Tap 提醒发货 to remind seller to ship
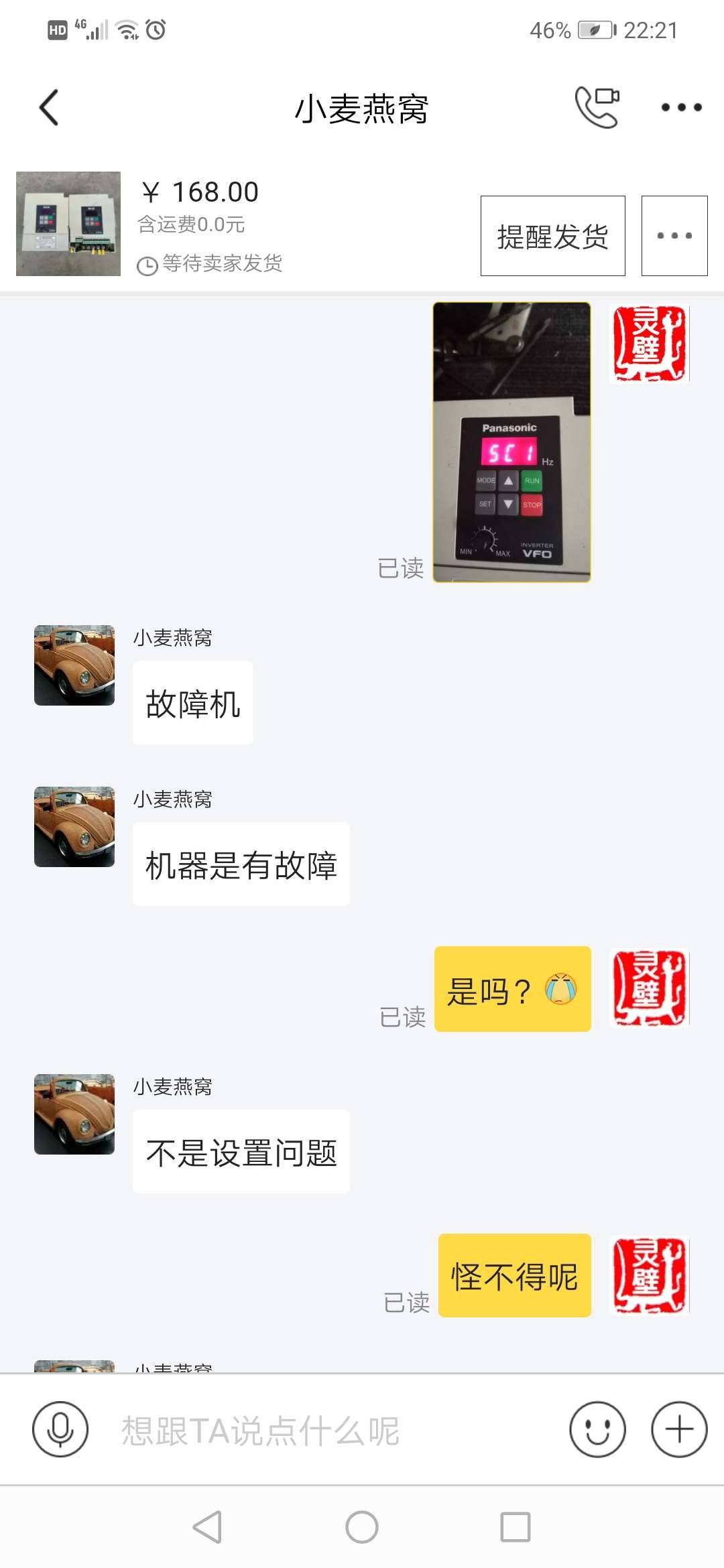The height and width of the screenshot is (1568, 724). click(x=552, y=236)
